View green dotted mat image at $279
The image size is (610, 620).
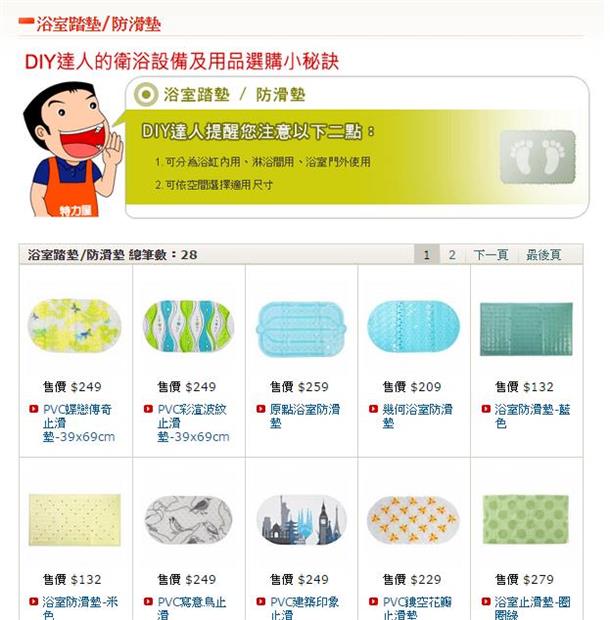click(526, 520)
